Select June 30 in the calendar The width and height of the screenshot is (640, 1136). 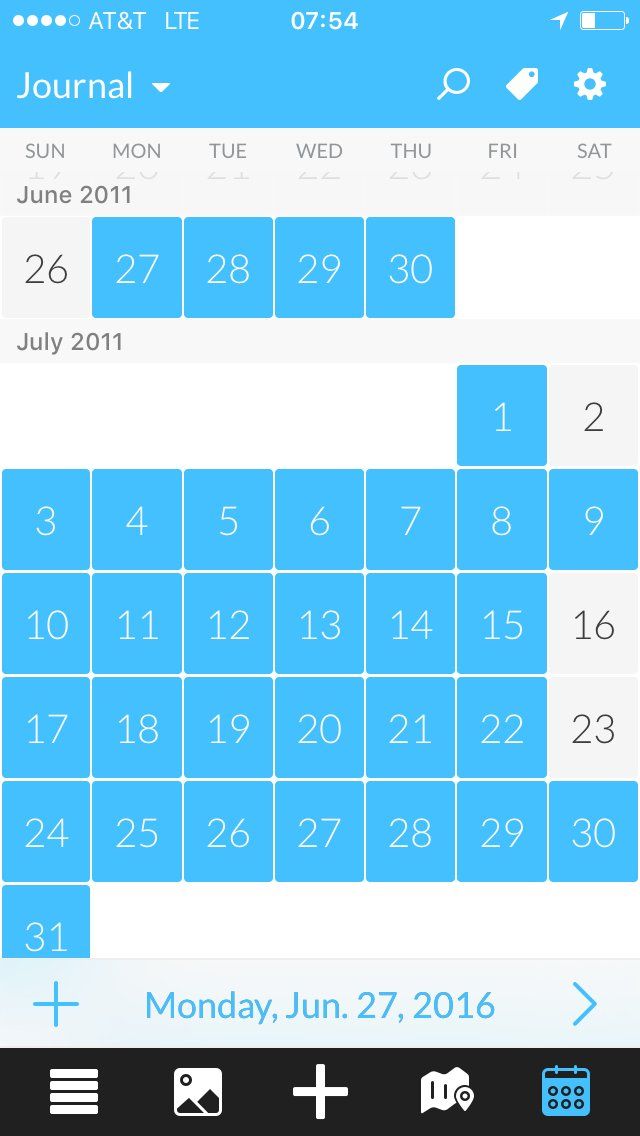pyautogui.click(x=410, y=268)
